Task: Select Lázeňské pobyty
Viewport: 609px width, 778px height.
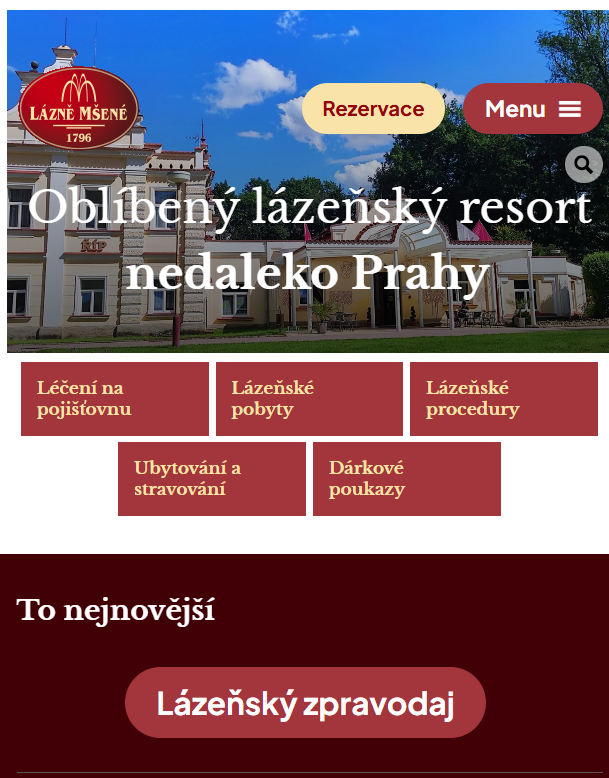Action: (309, 399)
